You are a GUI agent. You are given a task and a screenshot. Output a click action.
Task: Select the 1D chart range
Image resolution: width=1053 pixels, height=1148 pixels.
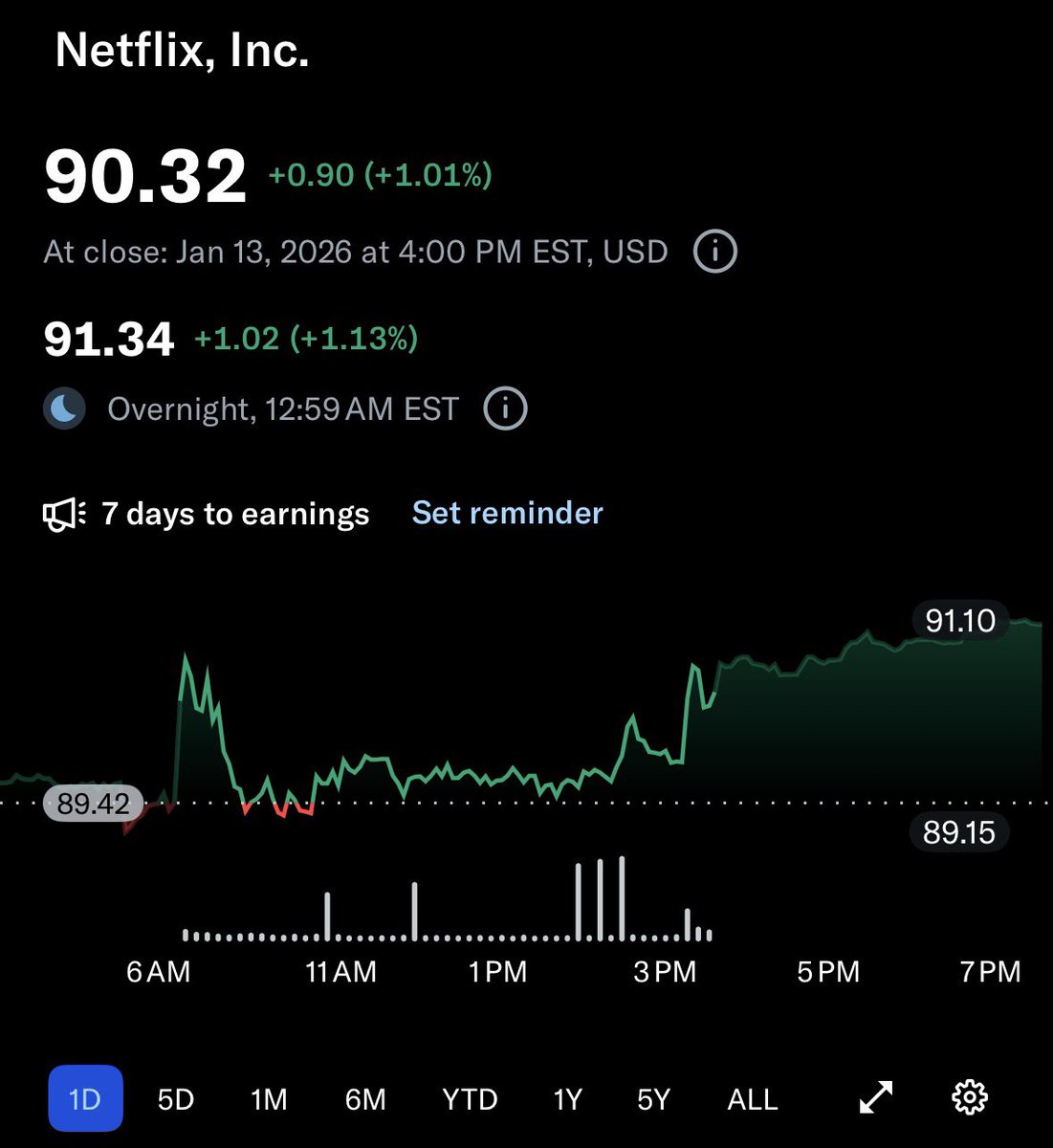(85, 1098)
